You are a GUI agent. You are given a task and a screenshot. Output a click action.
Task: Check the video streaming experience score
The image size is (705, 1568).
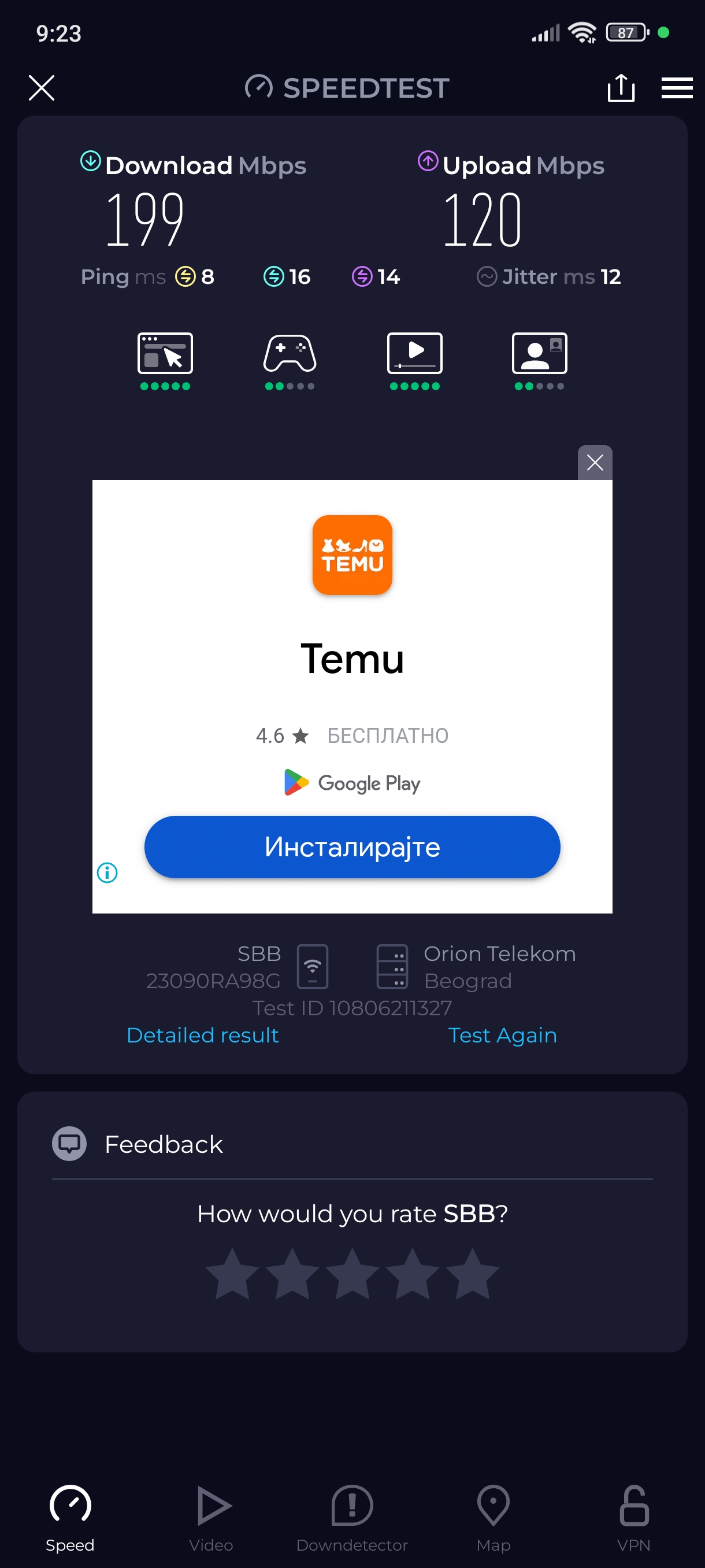(414, 360)
